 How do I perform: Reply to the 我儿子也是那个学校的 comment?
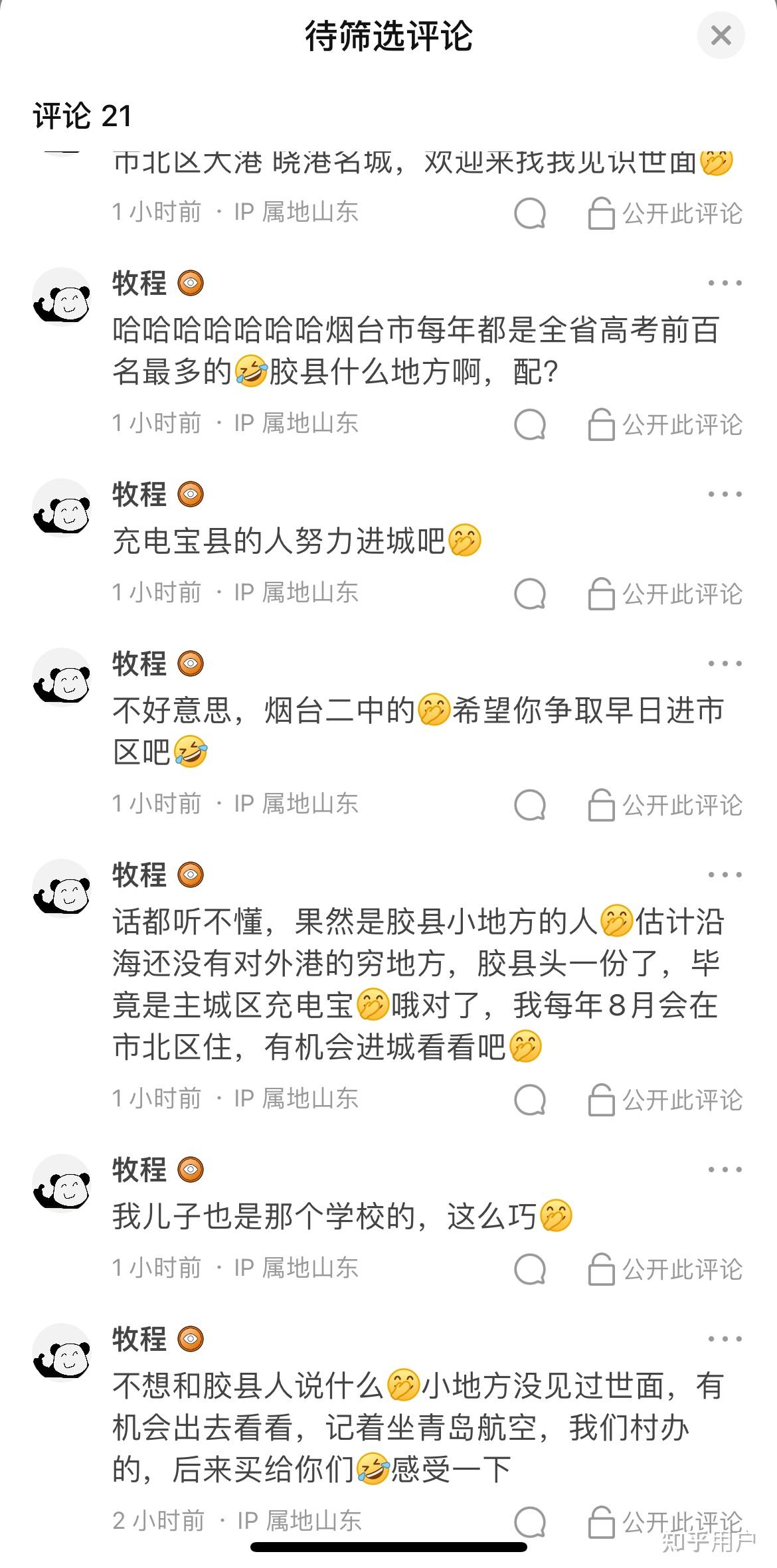[x=530, y=1268]
